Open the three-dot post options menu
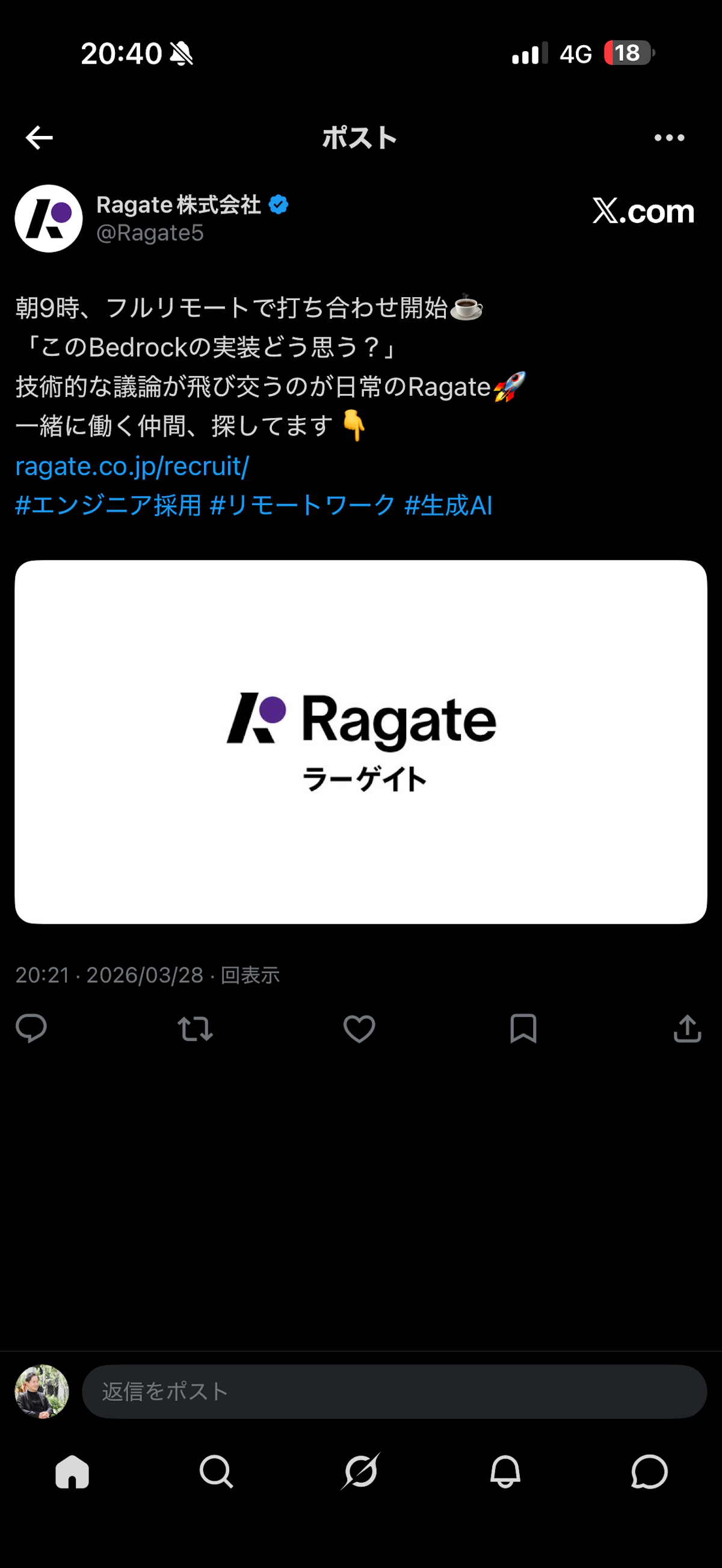Viewport: 722px width, 1568px height. click(x=668, y=137)
